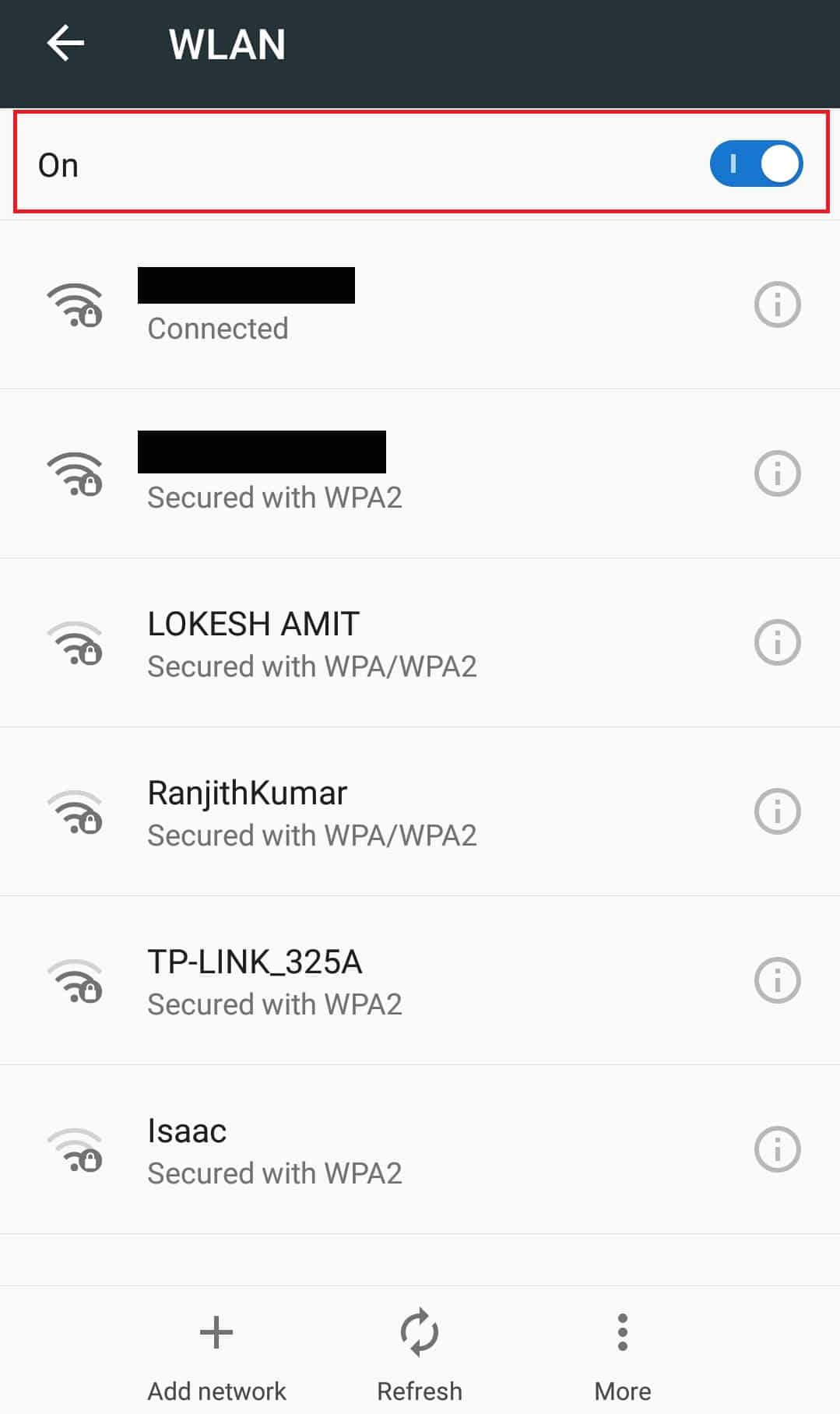Connect to the RanjithKumar network
The image size is (840, 1414).
pos(311,812)
